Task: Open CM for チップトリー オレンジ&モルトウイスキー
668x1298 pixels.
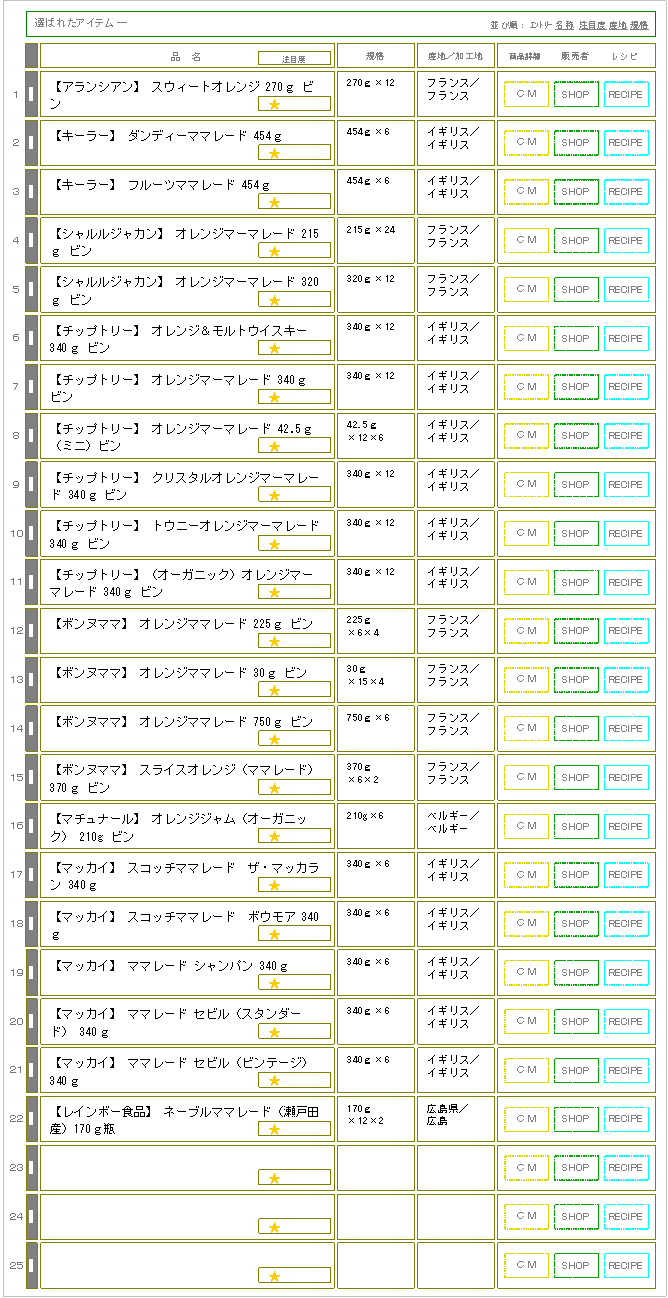Action: click(526, 338)
